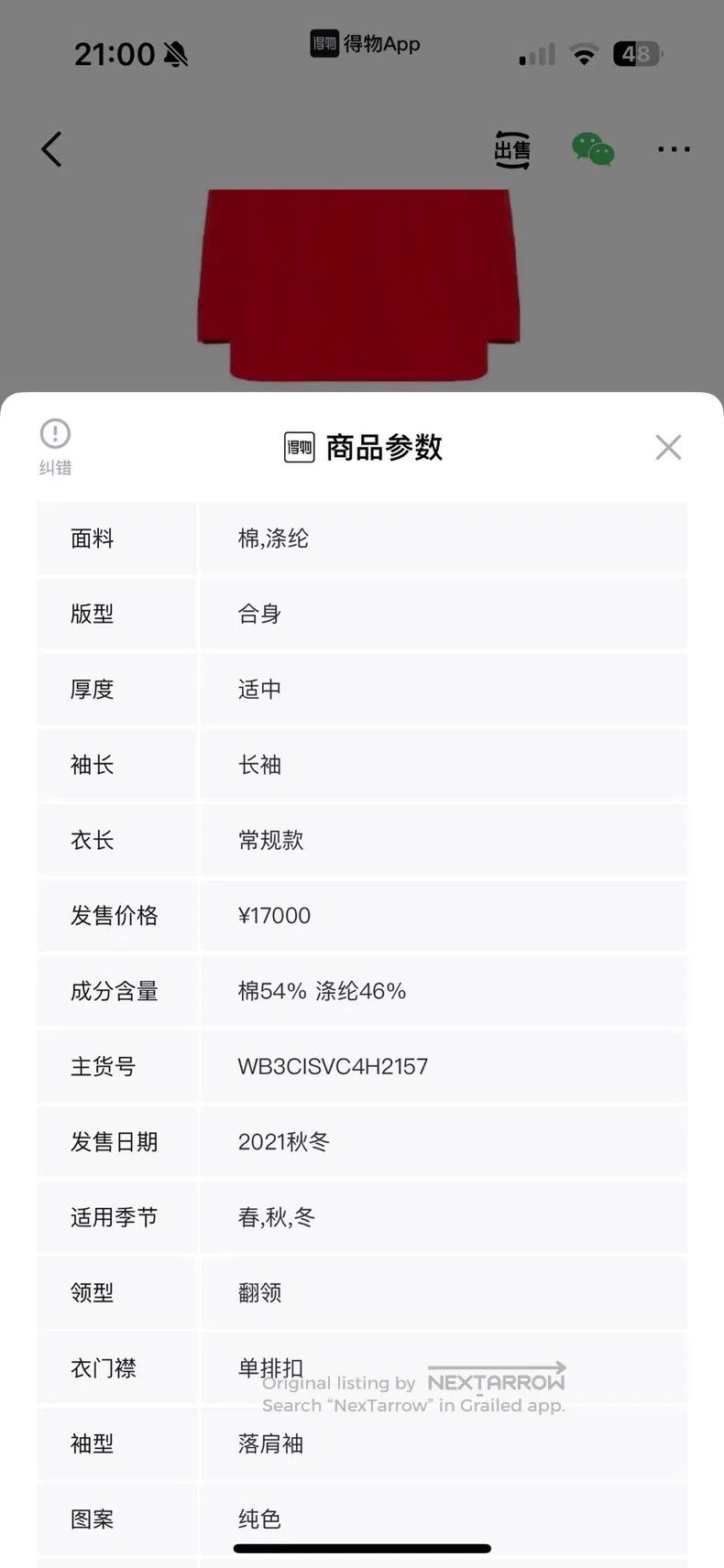The image size is (724, 1568).
Task: Share via the WeChat icon
Action: click(x=593, y=149)
